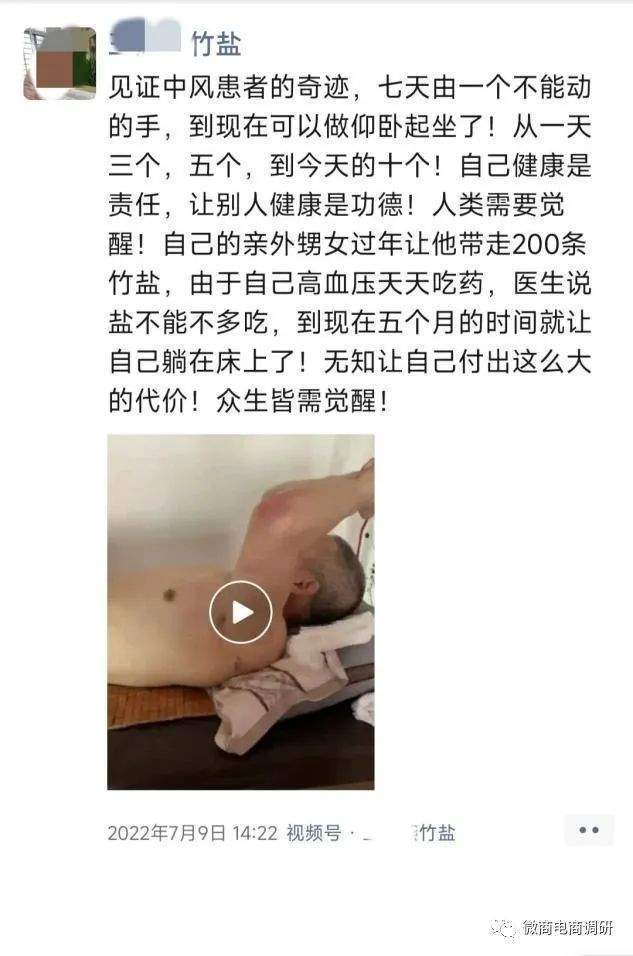
Task: Open the two-dot like/comment menu
Action: pyautogui.click(x=588, y=830)
